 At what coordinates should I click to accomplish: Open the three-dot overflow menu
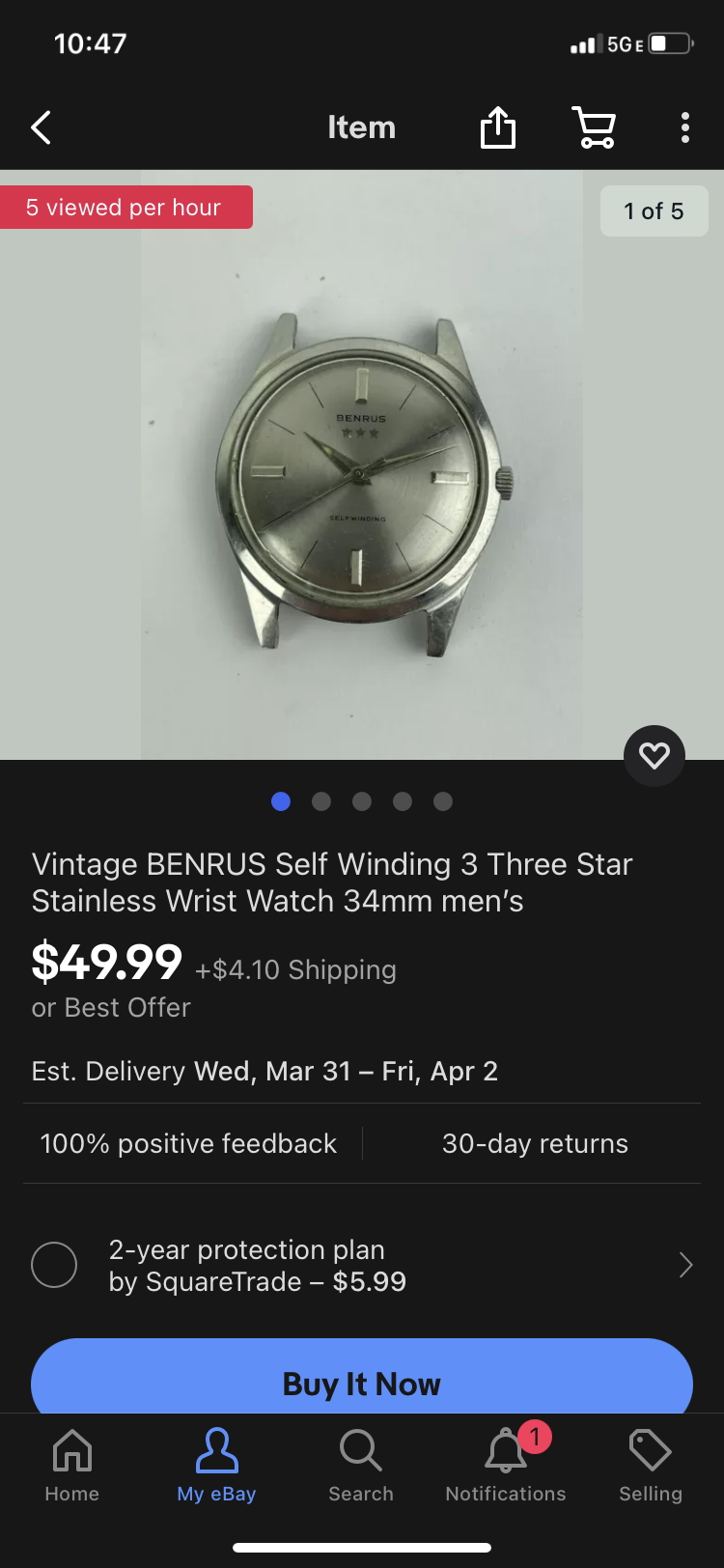tap(685, 127)
